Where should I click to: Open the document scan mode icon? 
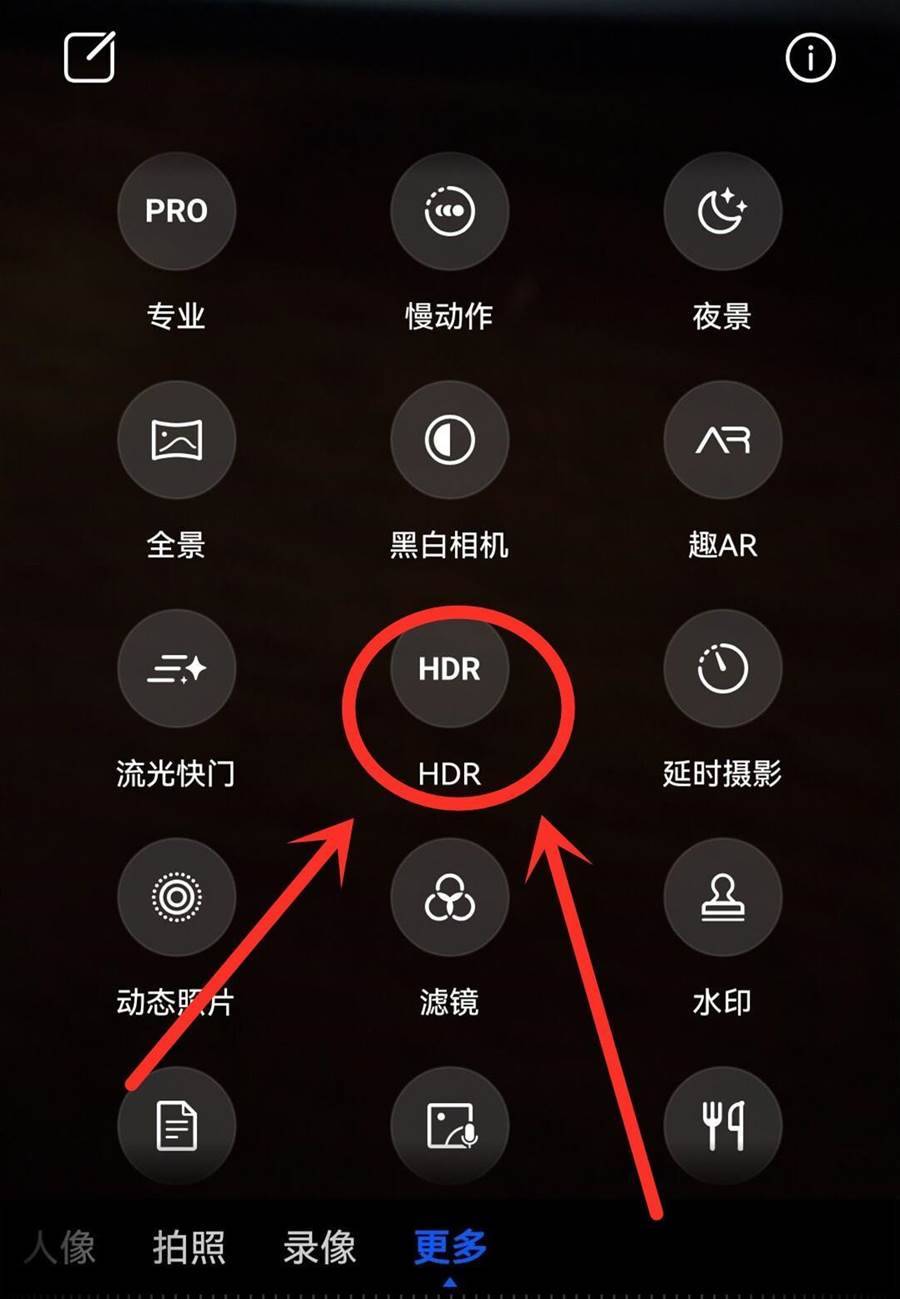tap(176, 1126)
